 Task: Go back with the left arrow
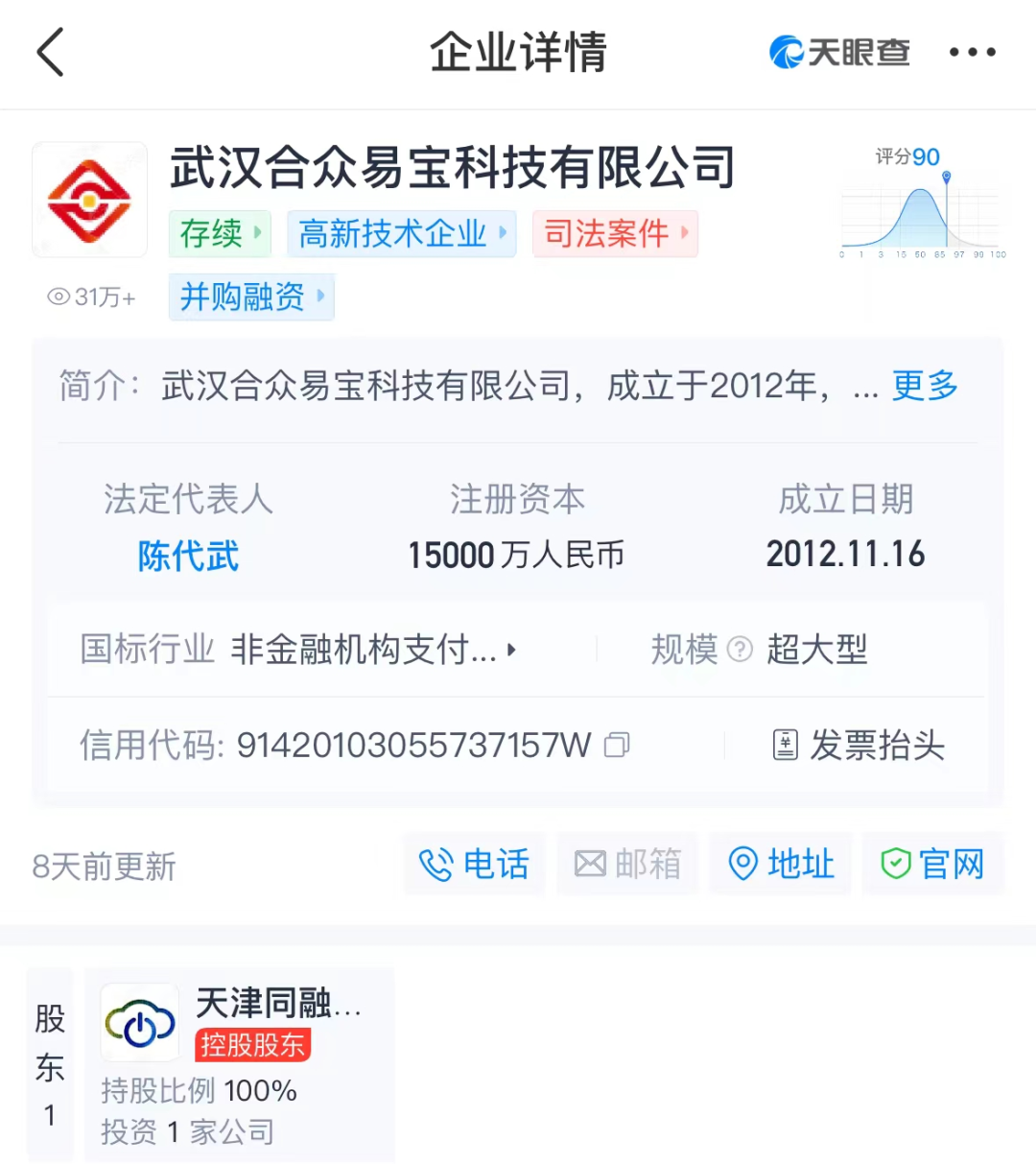pos(50,53)
